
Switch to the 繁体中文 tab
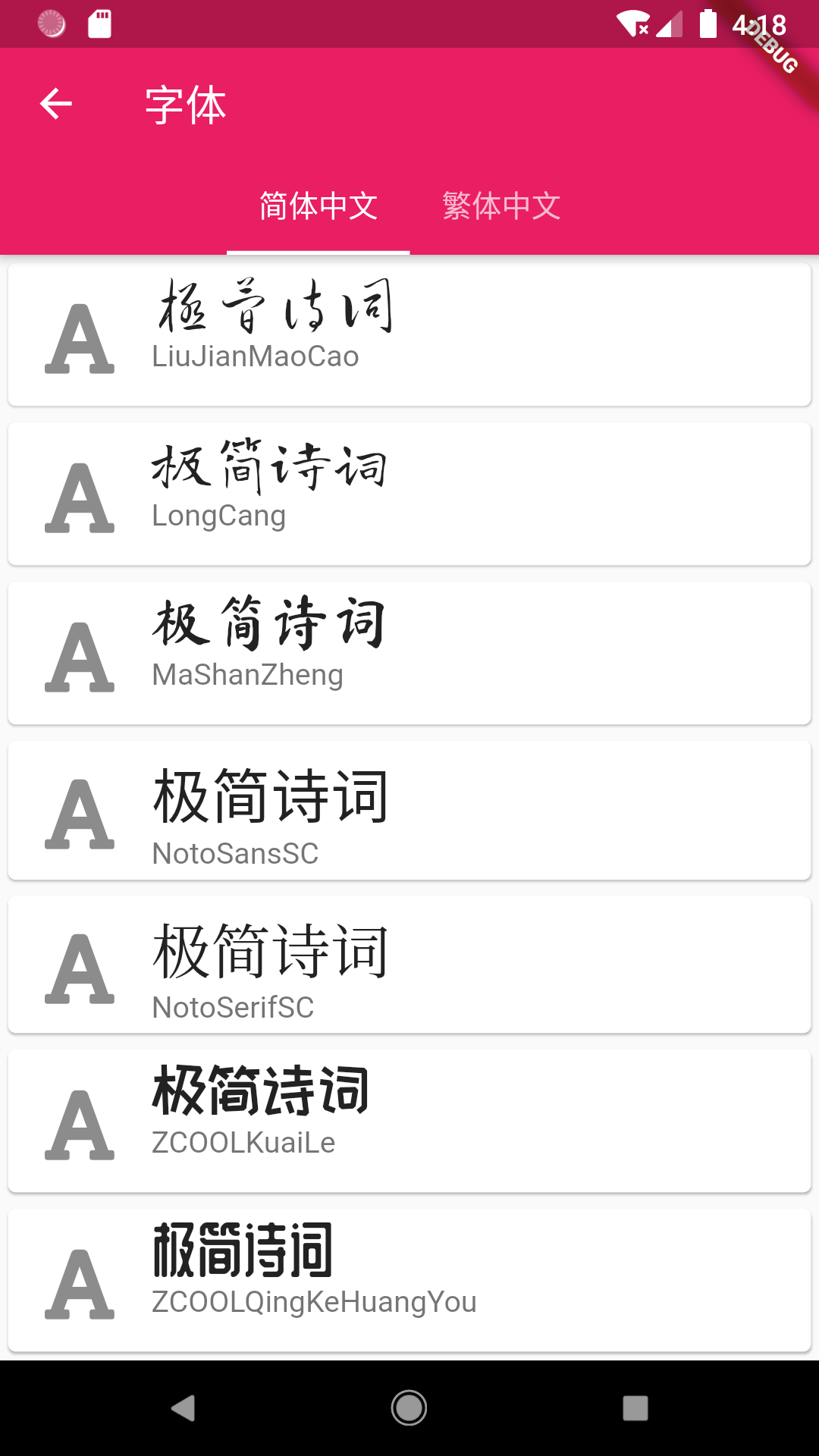coord(501,206)
